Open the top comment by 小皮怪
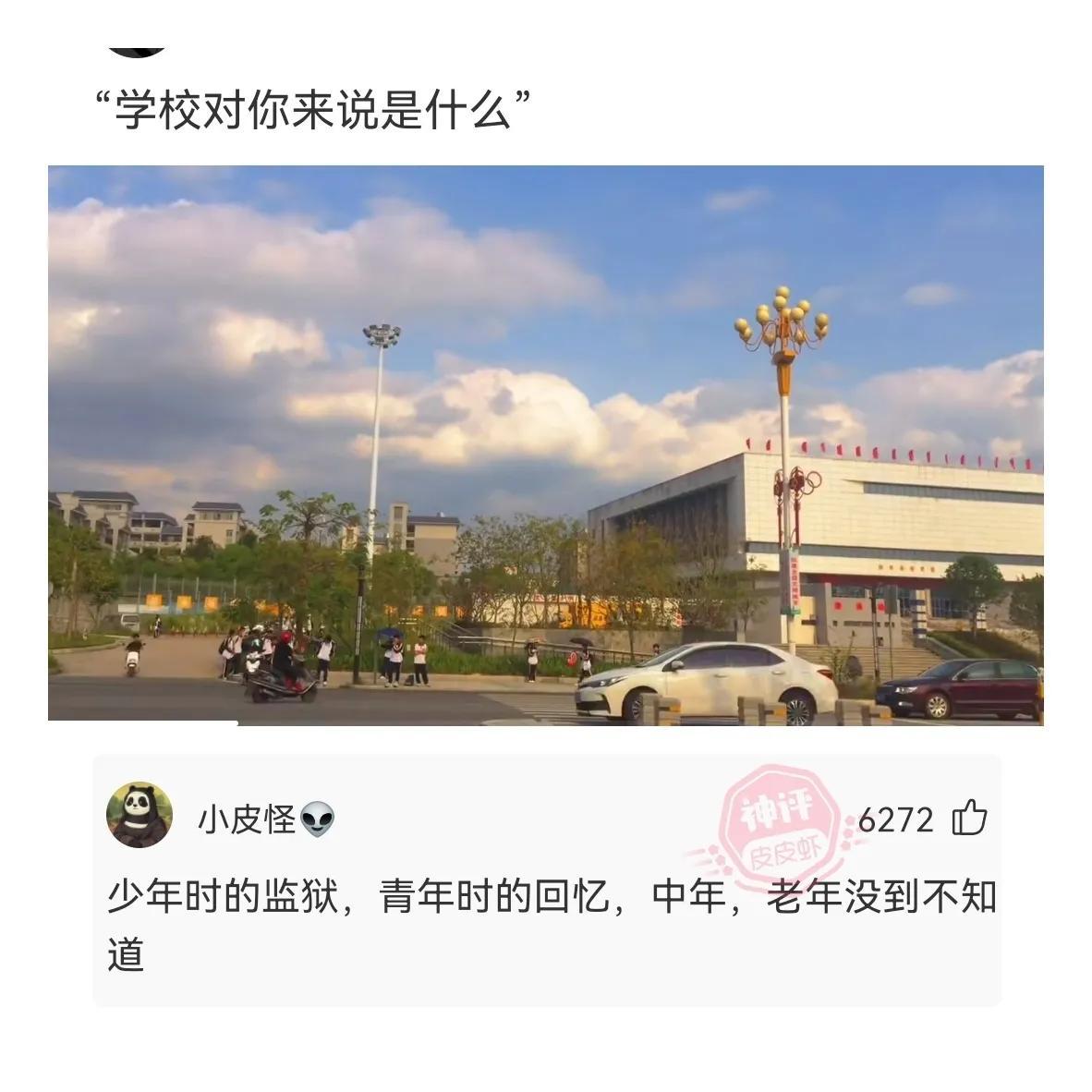The height and width of the screenshot is (1092, 1092). pyautogui.click(x=551, y=924)
